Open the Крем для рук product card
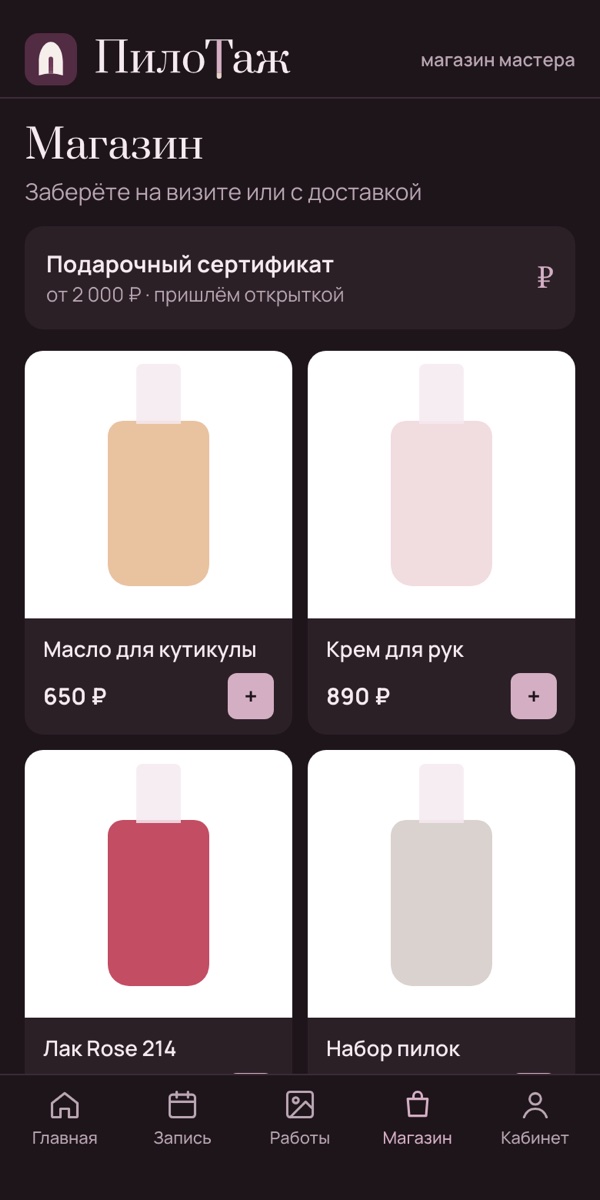This screenshot has height=1200, width=600. 441,542
